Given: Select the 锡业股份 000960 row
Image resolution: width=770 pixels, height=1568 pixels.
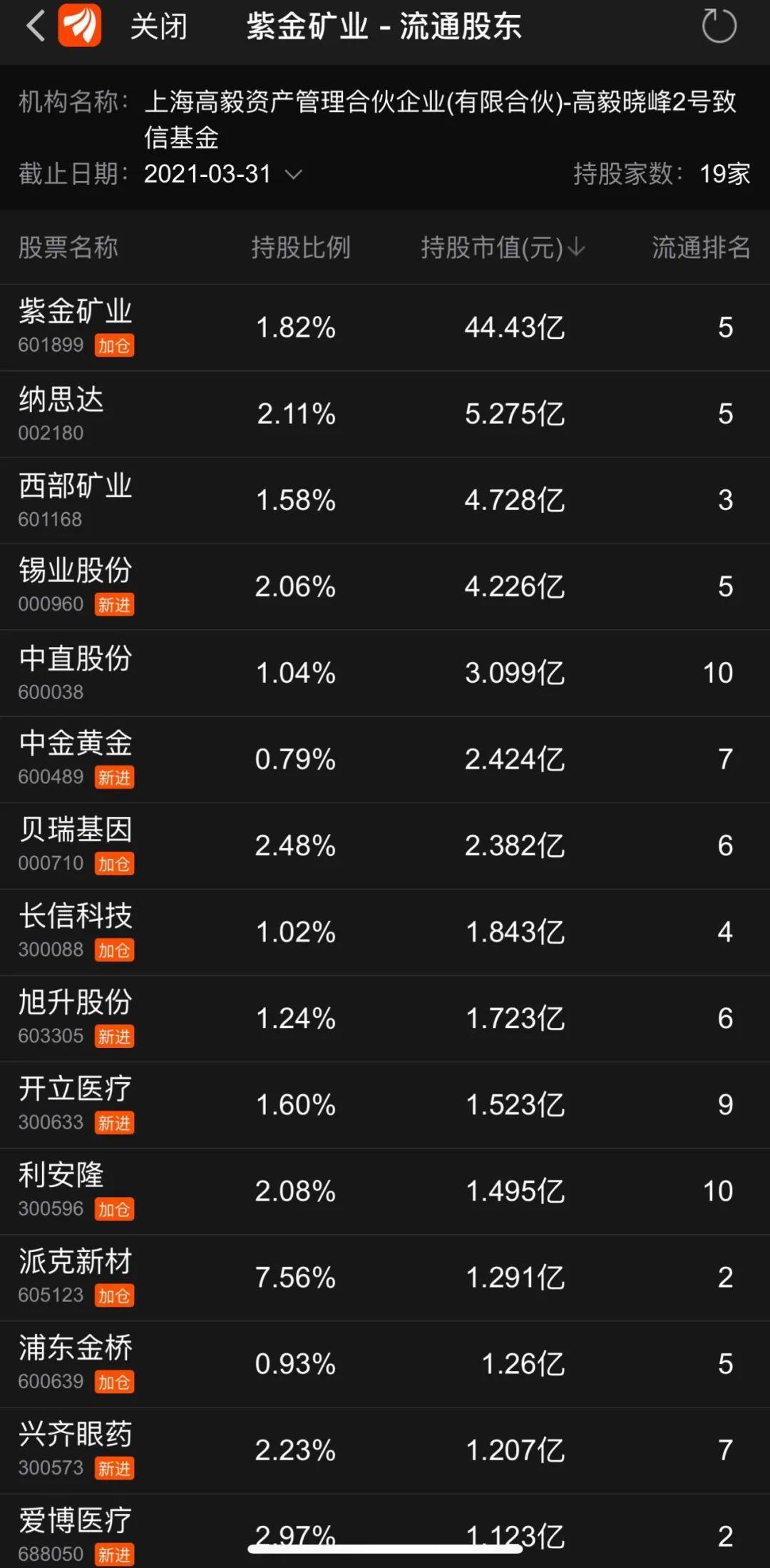Looking at the screenshot, I should click(x=385, y=586).
